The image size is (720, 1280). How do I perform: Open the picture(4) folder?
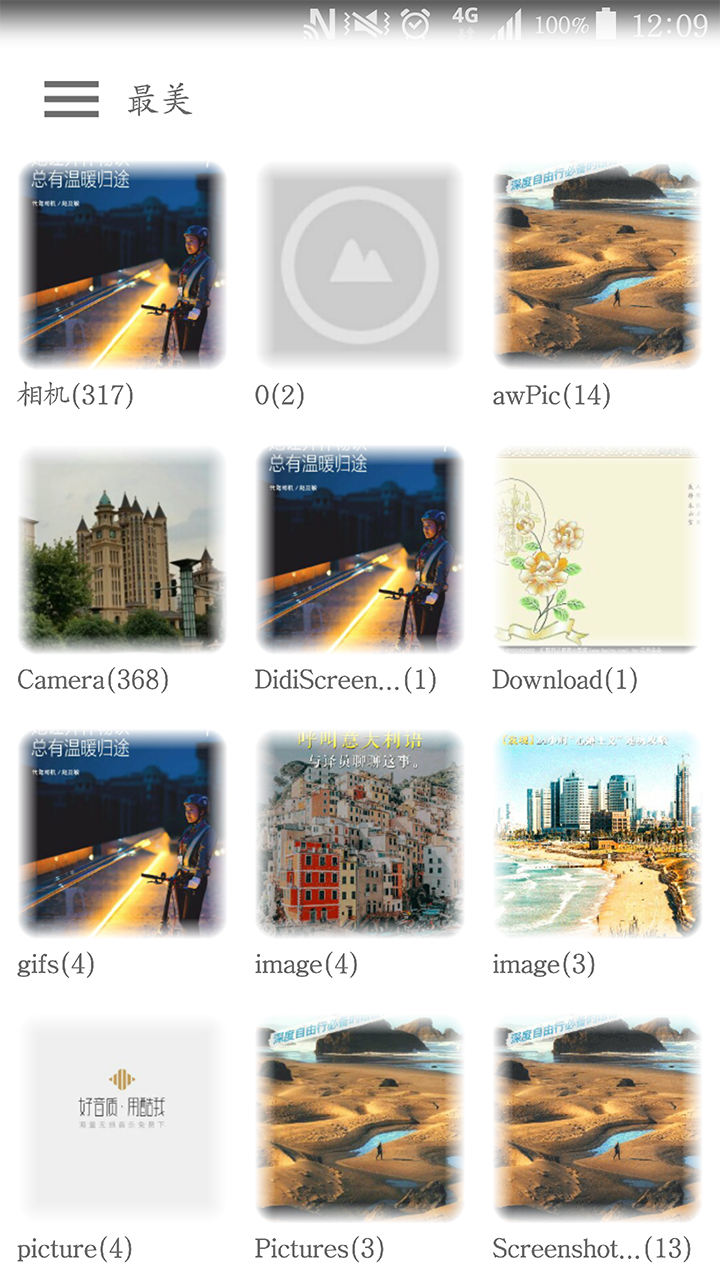[122, 1118]
